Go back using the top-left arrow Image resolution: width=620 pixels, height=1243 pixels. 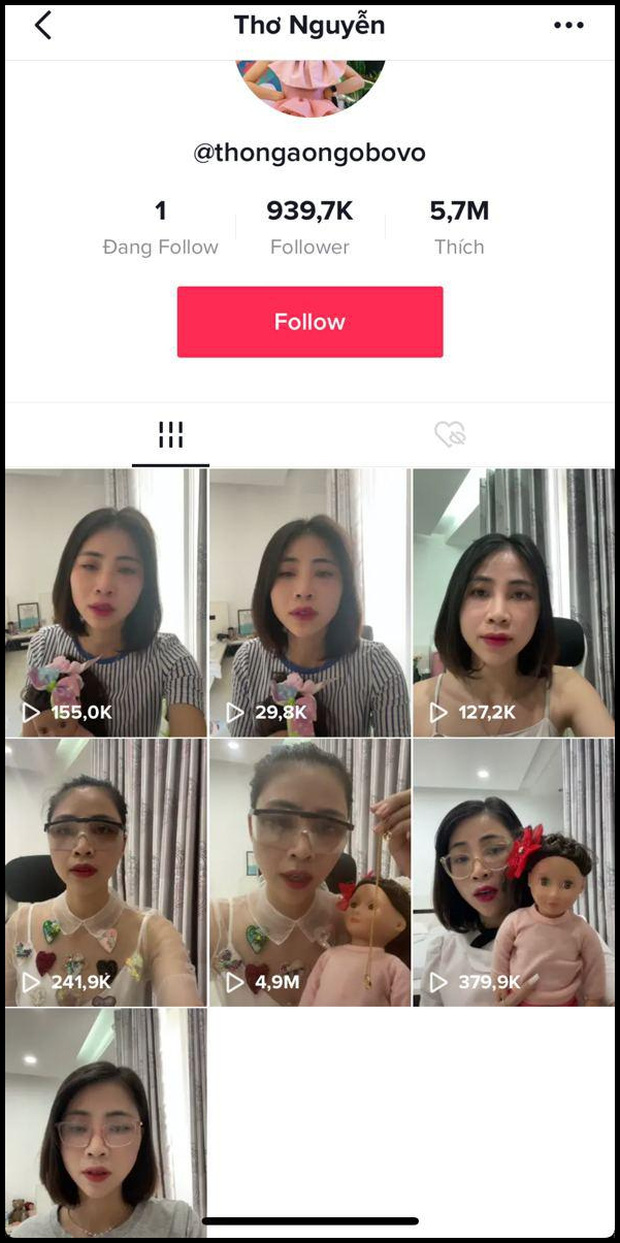42,25
